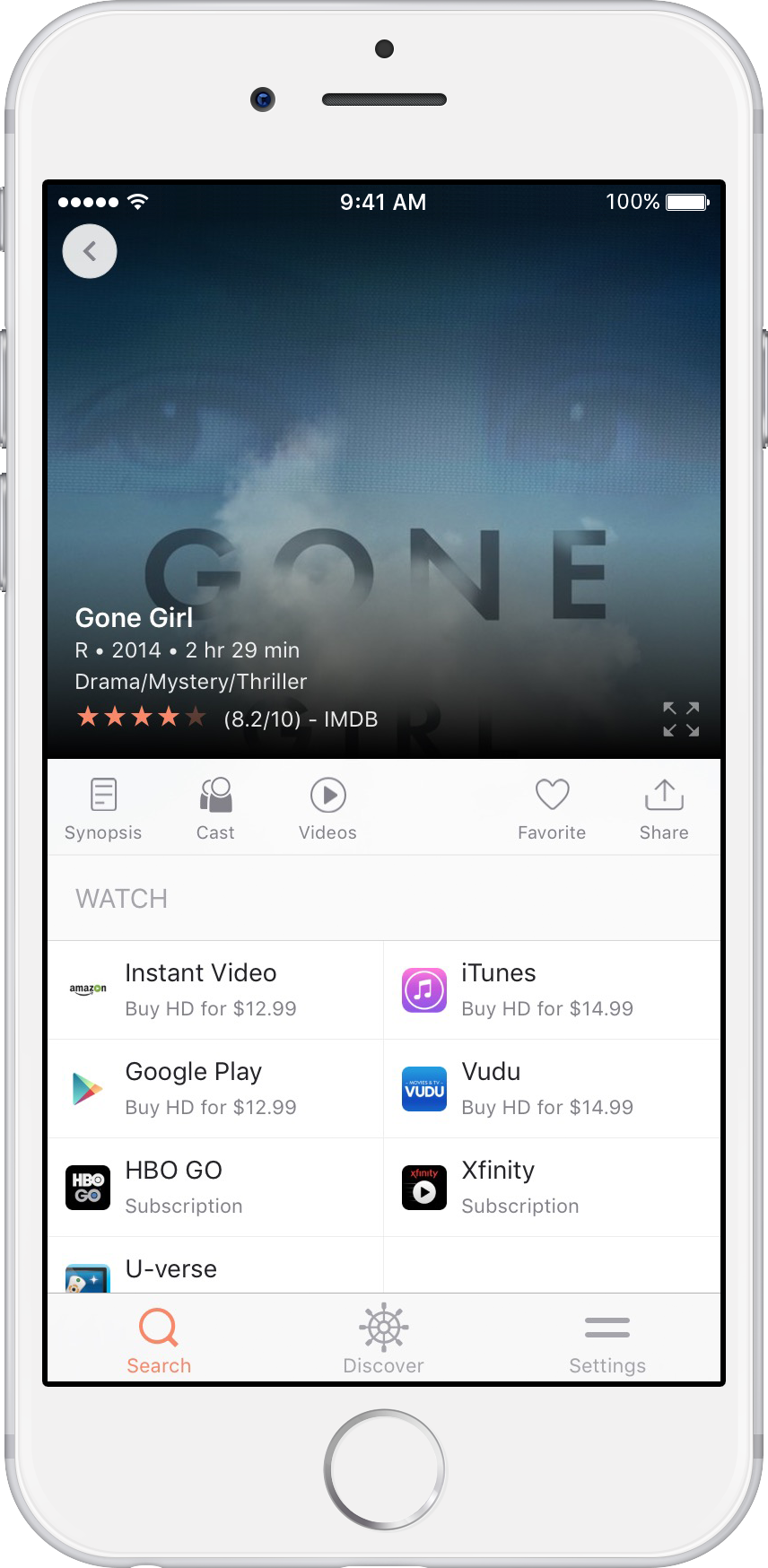
Task: Choose Vudu to buy HD
Action: click(x=551, y=1088)
